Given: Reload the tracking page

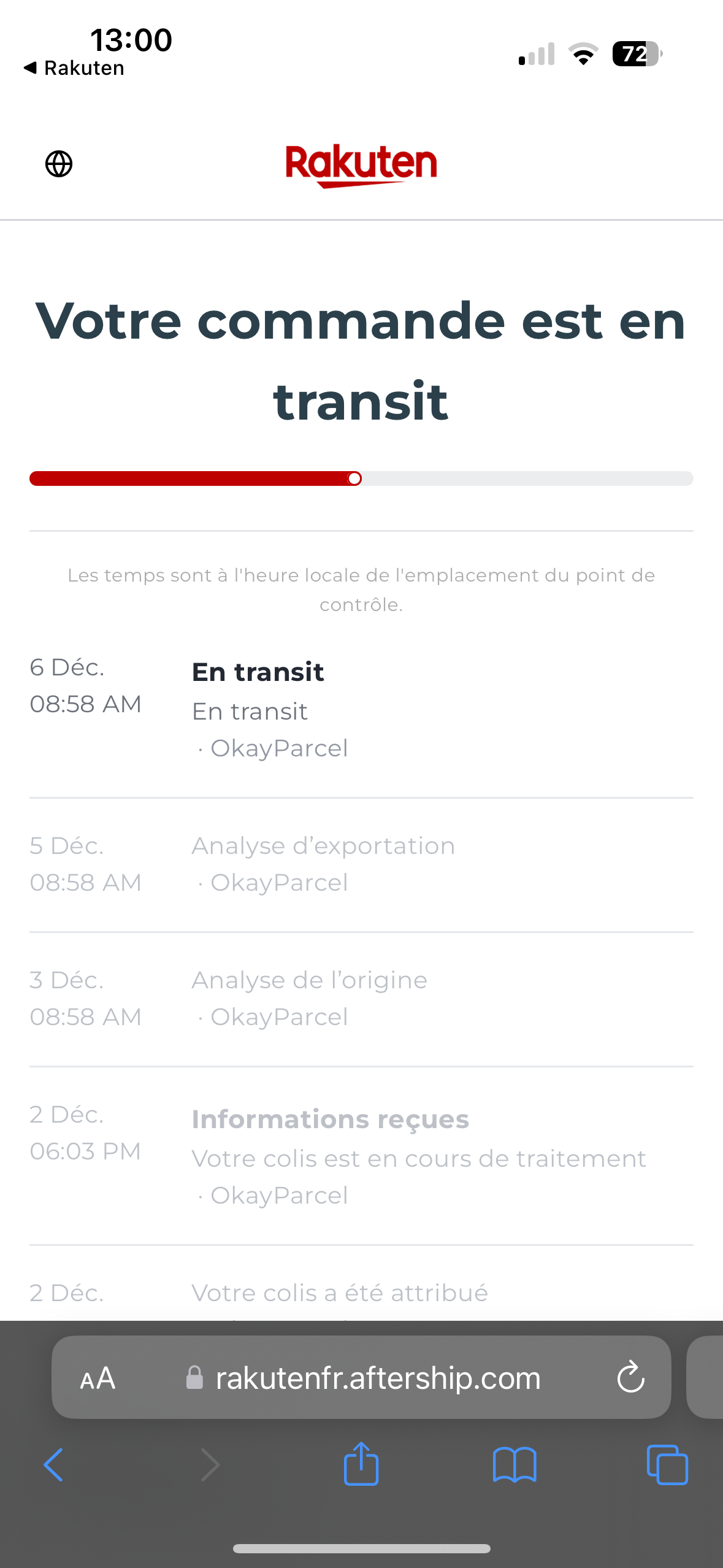Looking at the screenshot, I should (x=630, y=1378).
